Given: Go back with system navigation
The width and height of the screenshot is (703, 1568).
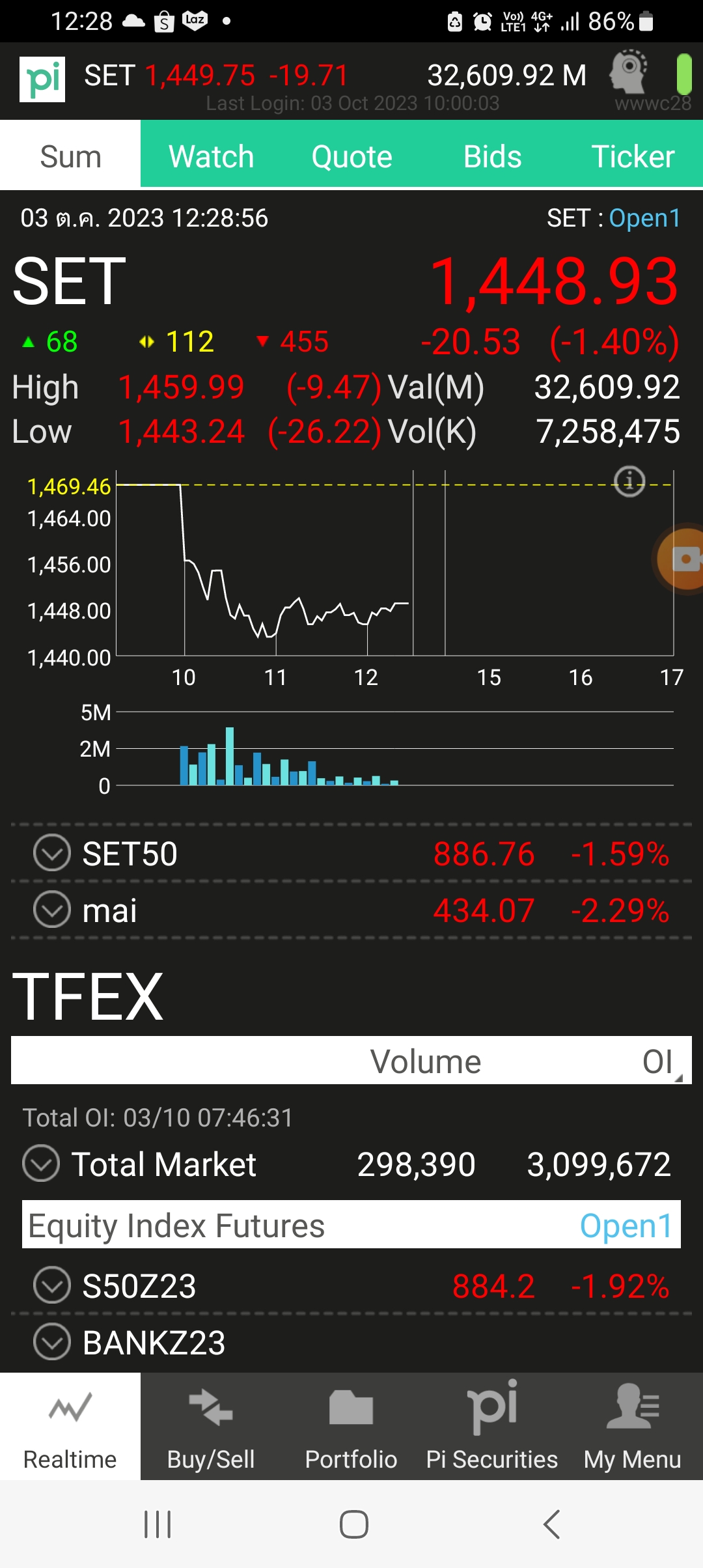Looking at the screenshot, I should pos(552,1524).
